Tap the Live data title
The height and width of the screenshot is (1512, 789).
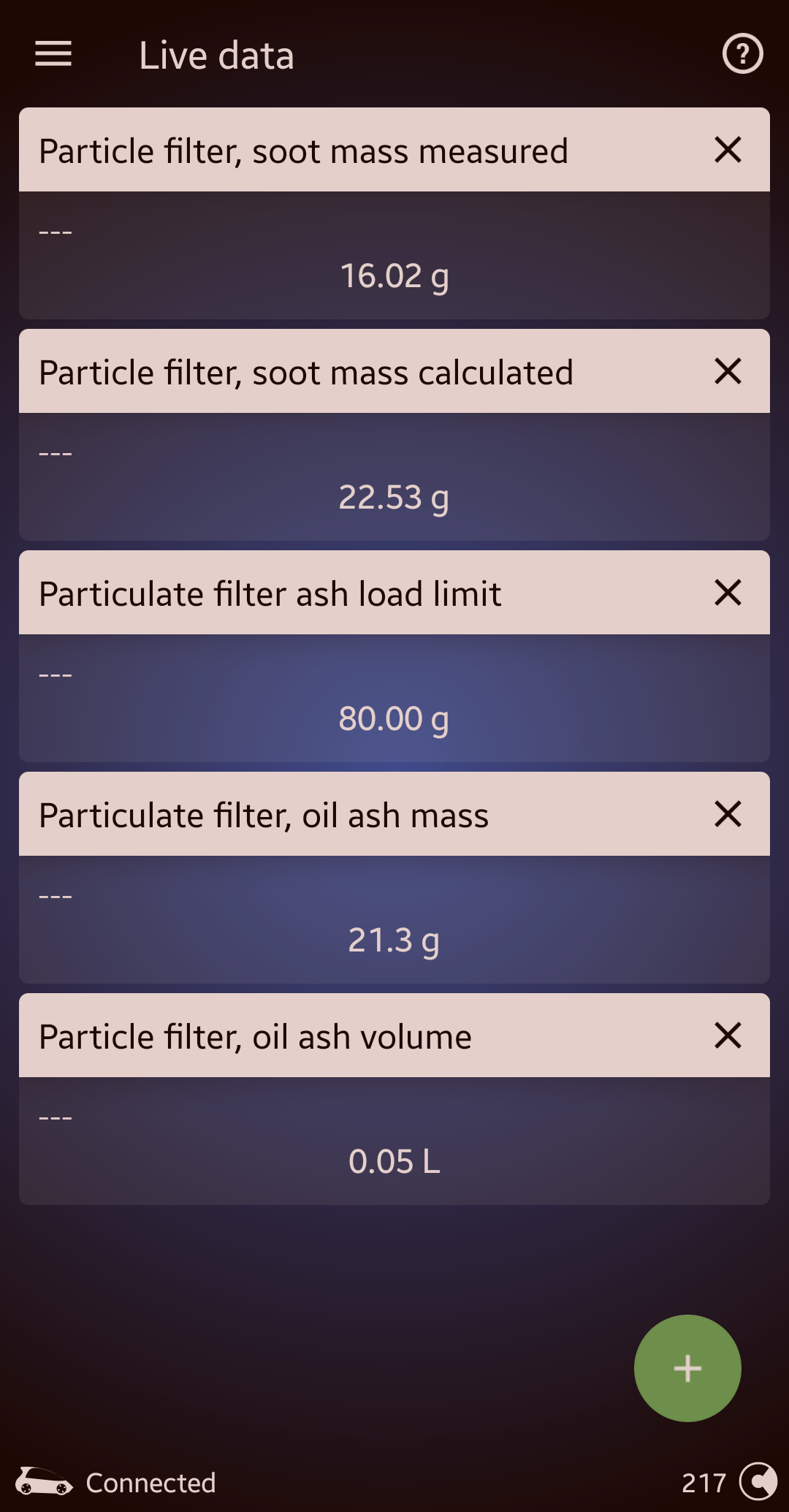coord(216,54)
